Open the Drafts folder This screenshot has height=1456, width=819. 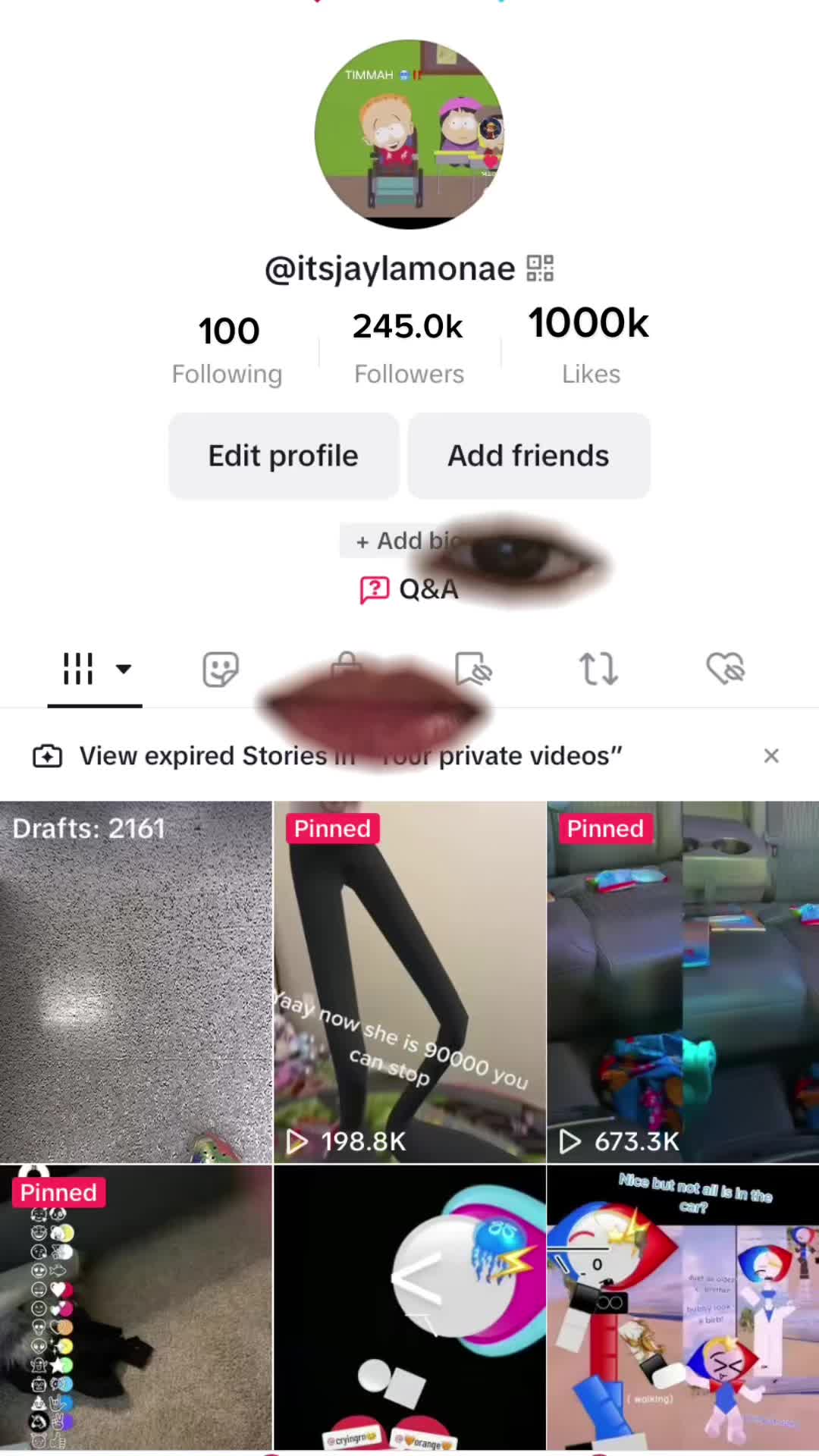tap(136, 981)
